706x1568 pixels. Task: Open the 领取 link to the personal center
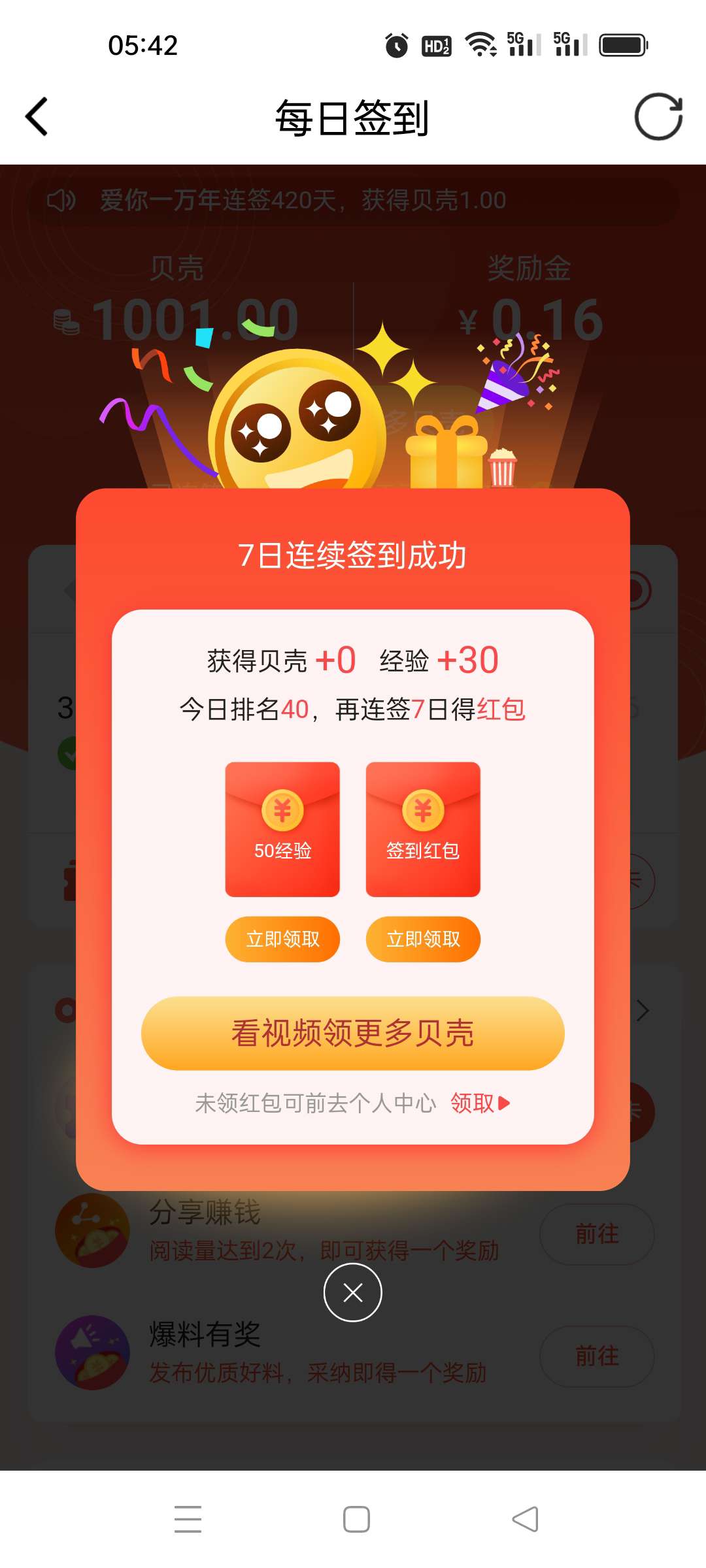[479, 1103]
